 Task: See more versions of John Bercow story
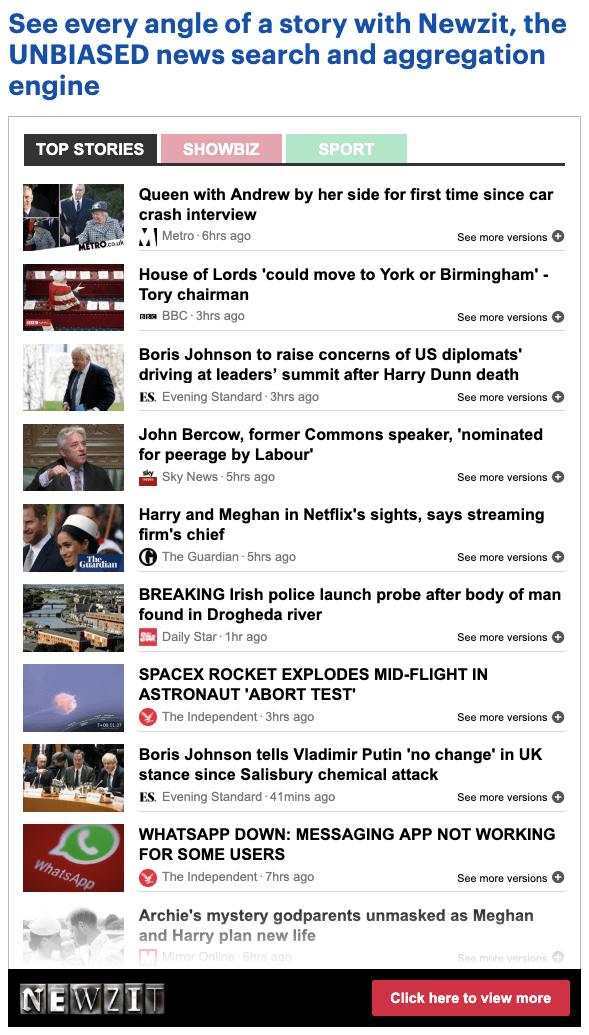510,477
